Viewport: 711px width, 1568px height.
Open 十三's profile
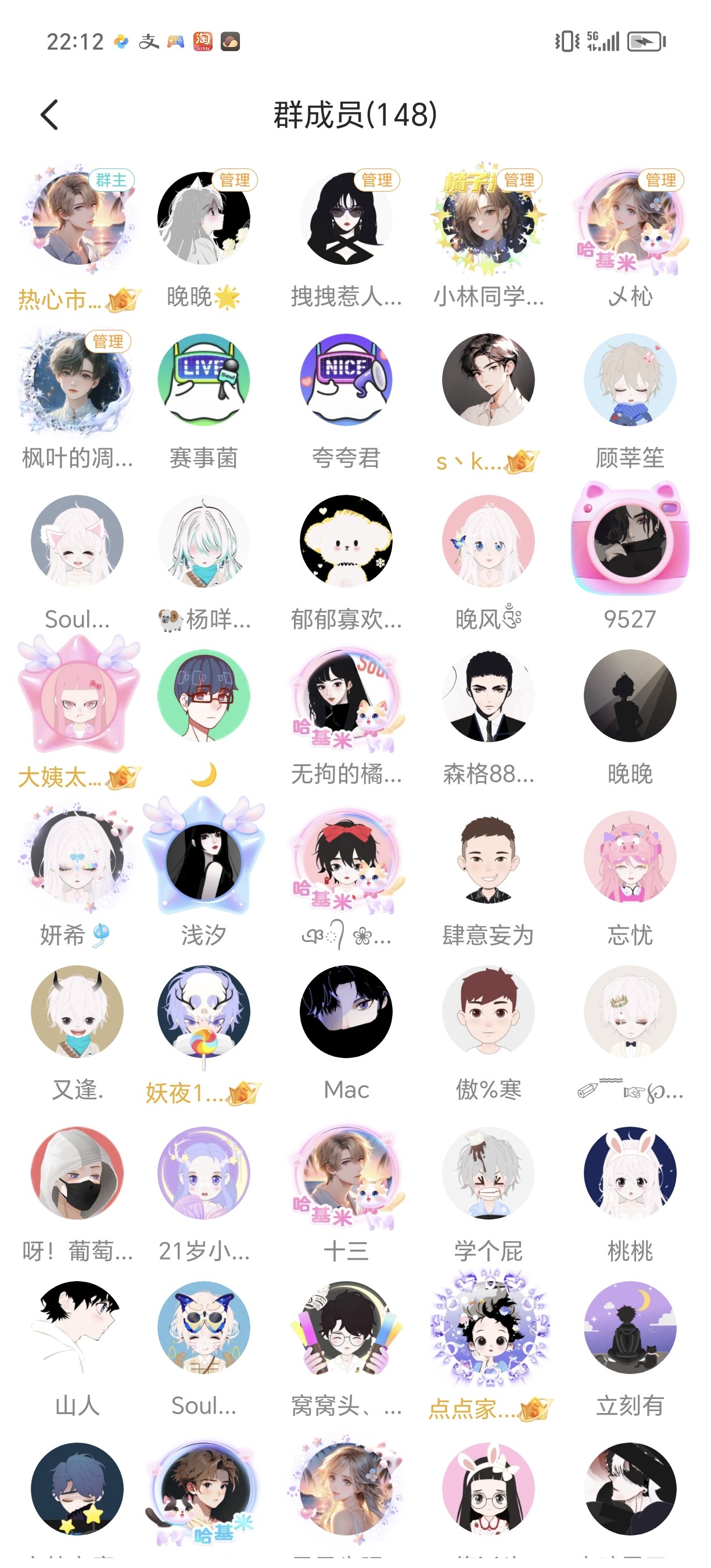pyautogui.click(x=346, y=1173)
